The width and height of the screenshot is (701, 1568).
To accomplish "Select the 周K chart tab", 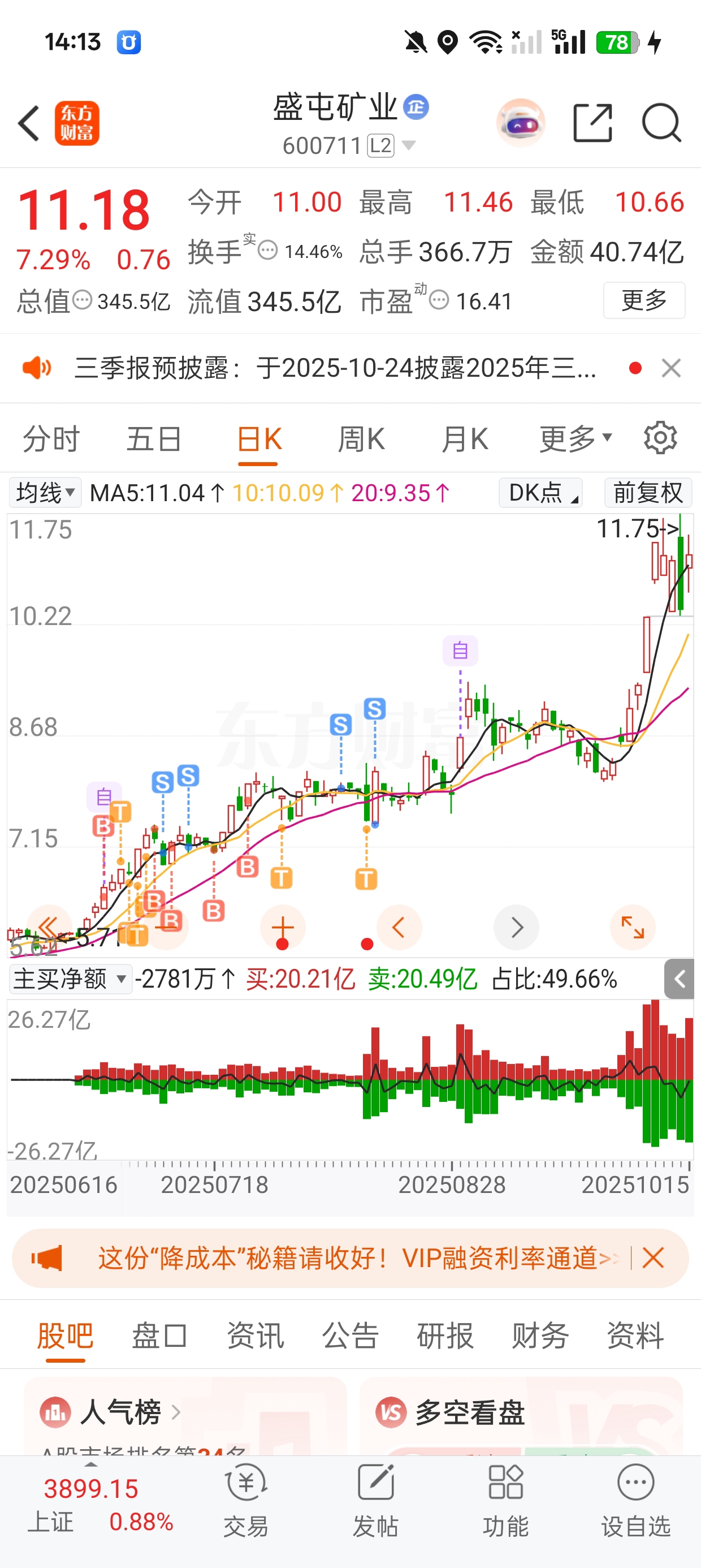I will pyautogui.click(x=361, y=439).
